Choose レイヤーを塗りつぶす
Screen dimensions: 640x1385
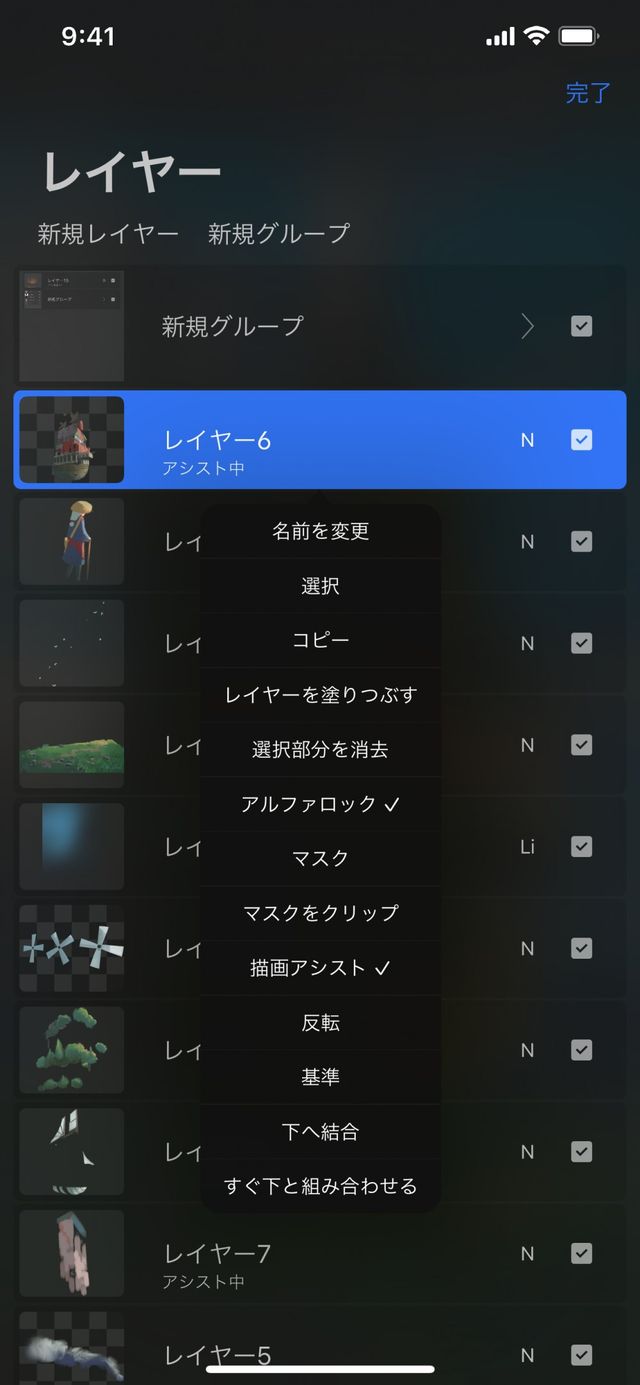tap(320, 695)
